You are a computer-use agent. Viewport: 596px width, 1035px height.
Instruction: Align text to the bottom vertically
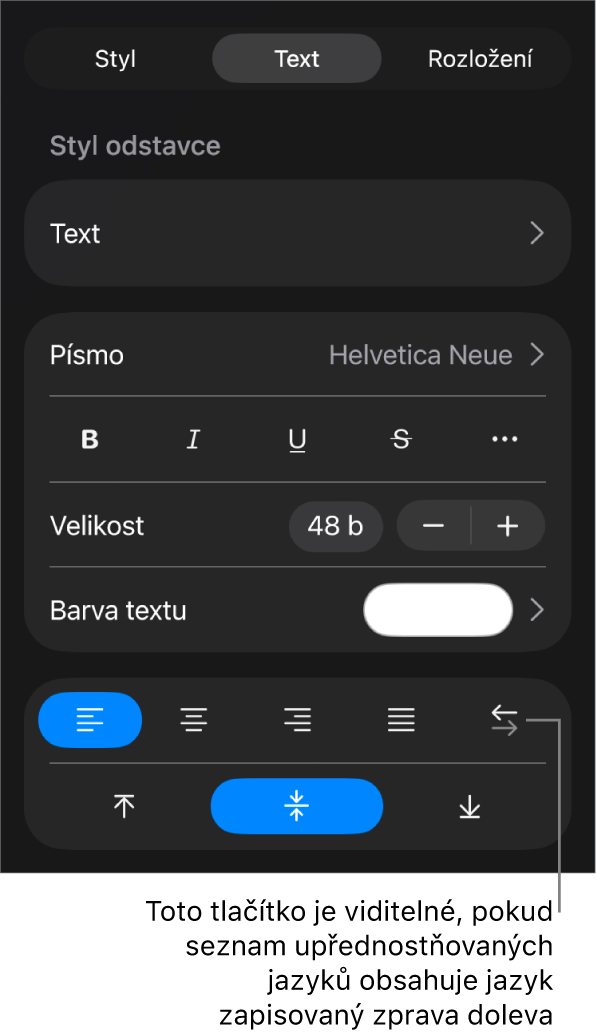470,807
